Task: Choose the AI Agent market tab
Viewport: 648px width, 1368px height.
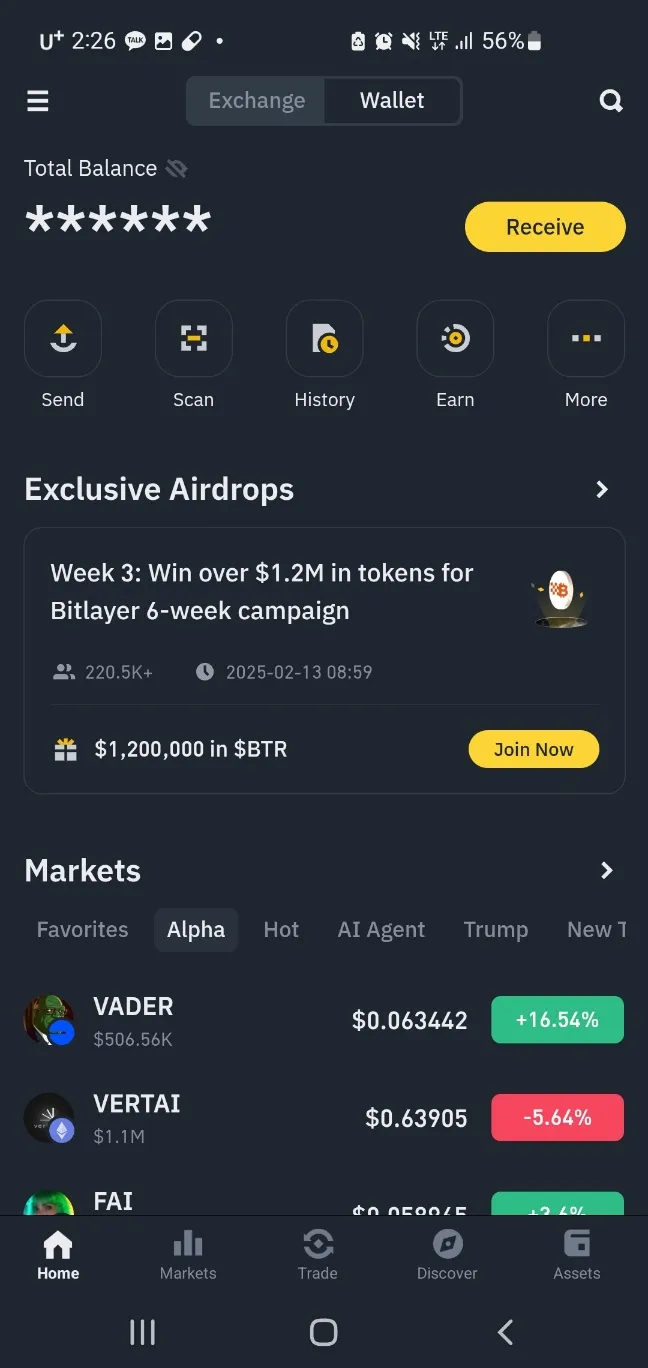Action: (x=381, y=930)
